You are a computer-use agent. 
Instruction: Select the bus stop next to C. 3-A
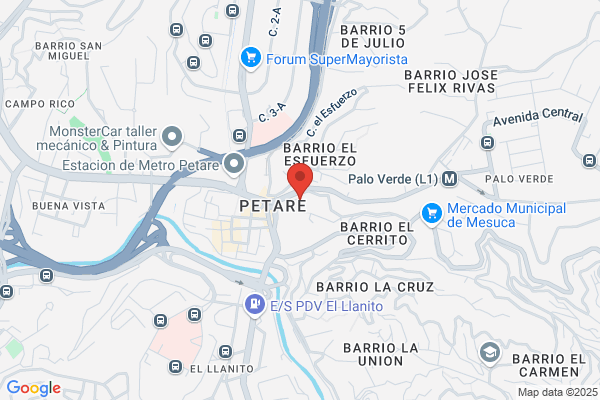point(240,135)
